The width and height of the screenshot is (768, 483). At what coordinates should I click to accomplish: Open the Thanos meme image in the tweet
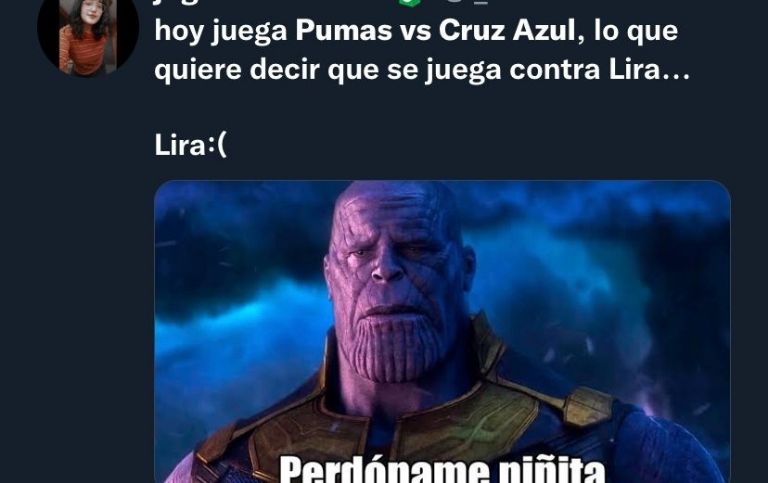[442, 332]
